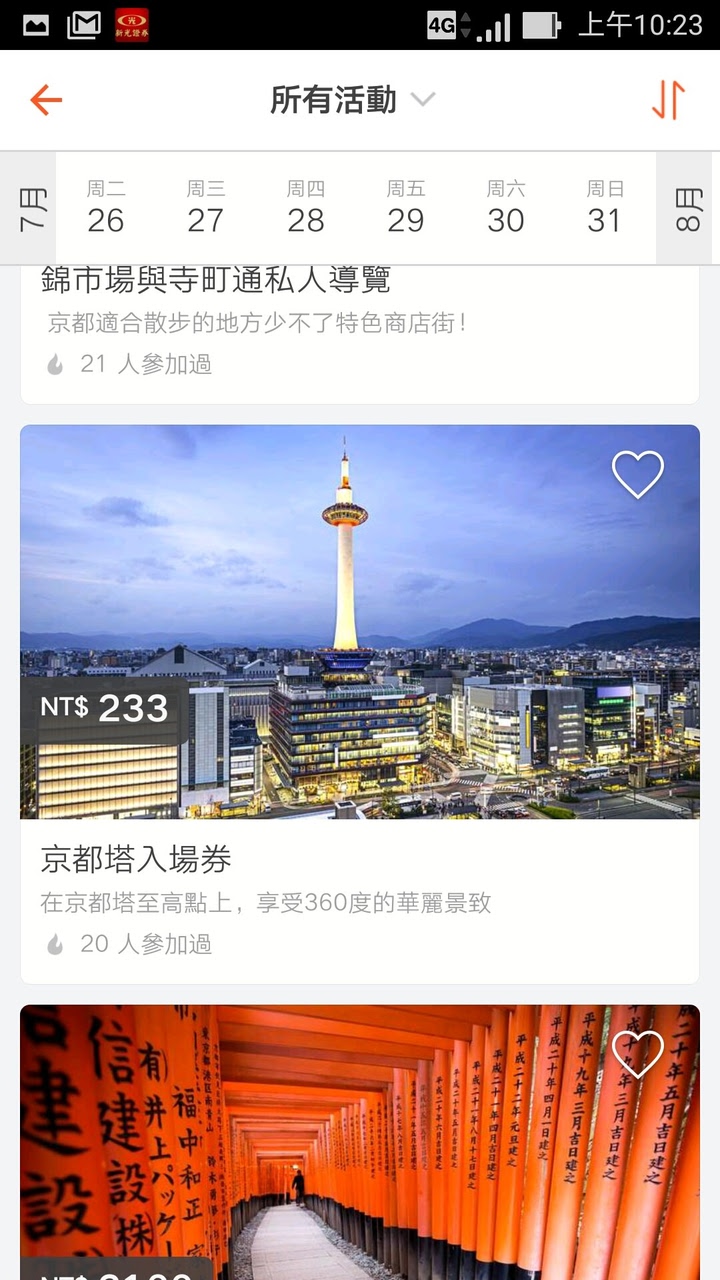Select Tuesday the 26th

click(106, 208)
